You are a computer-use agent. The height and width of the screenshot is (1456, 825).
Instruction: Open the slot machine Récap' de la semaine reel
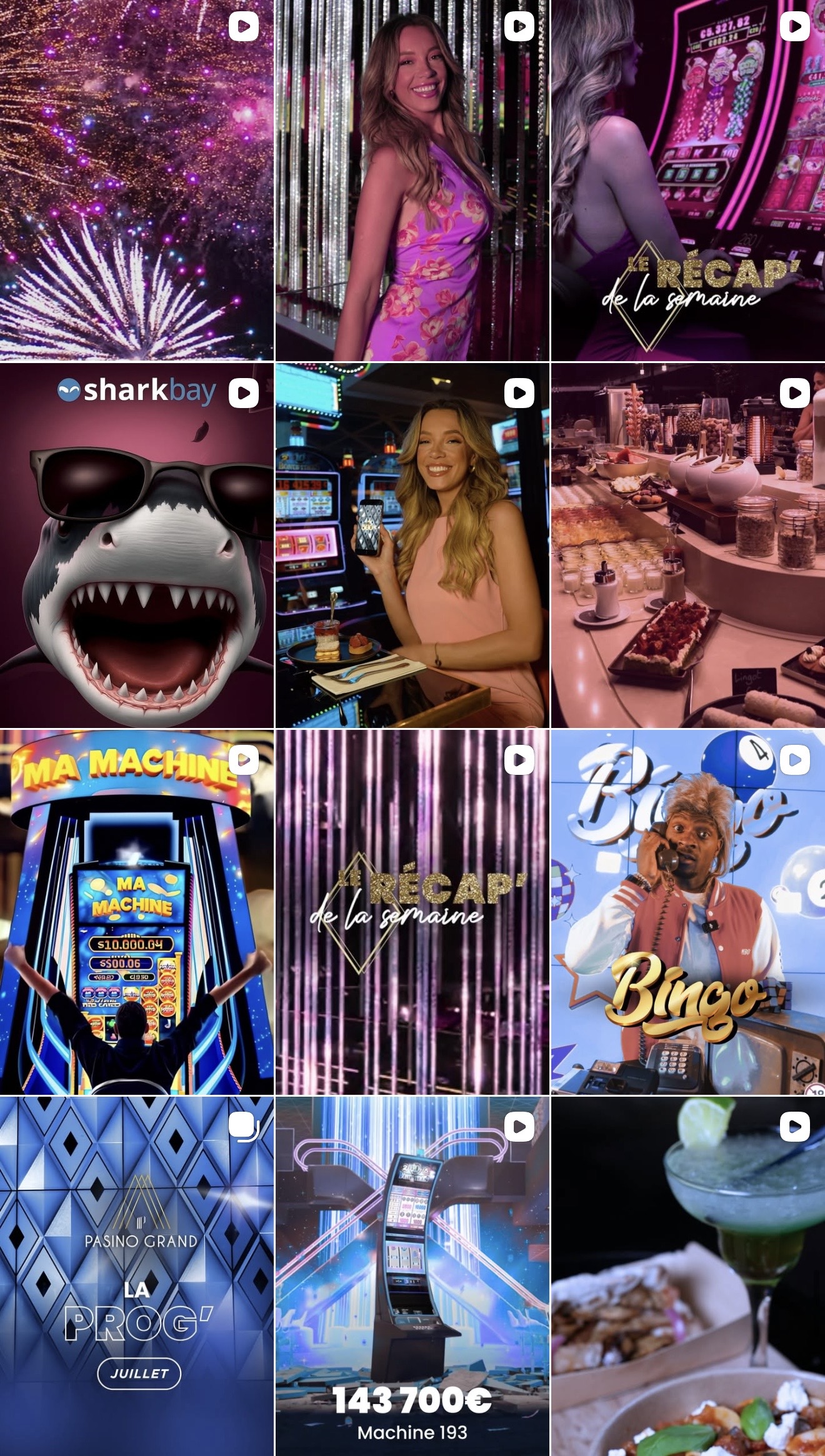point(687,180)
